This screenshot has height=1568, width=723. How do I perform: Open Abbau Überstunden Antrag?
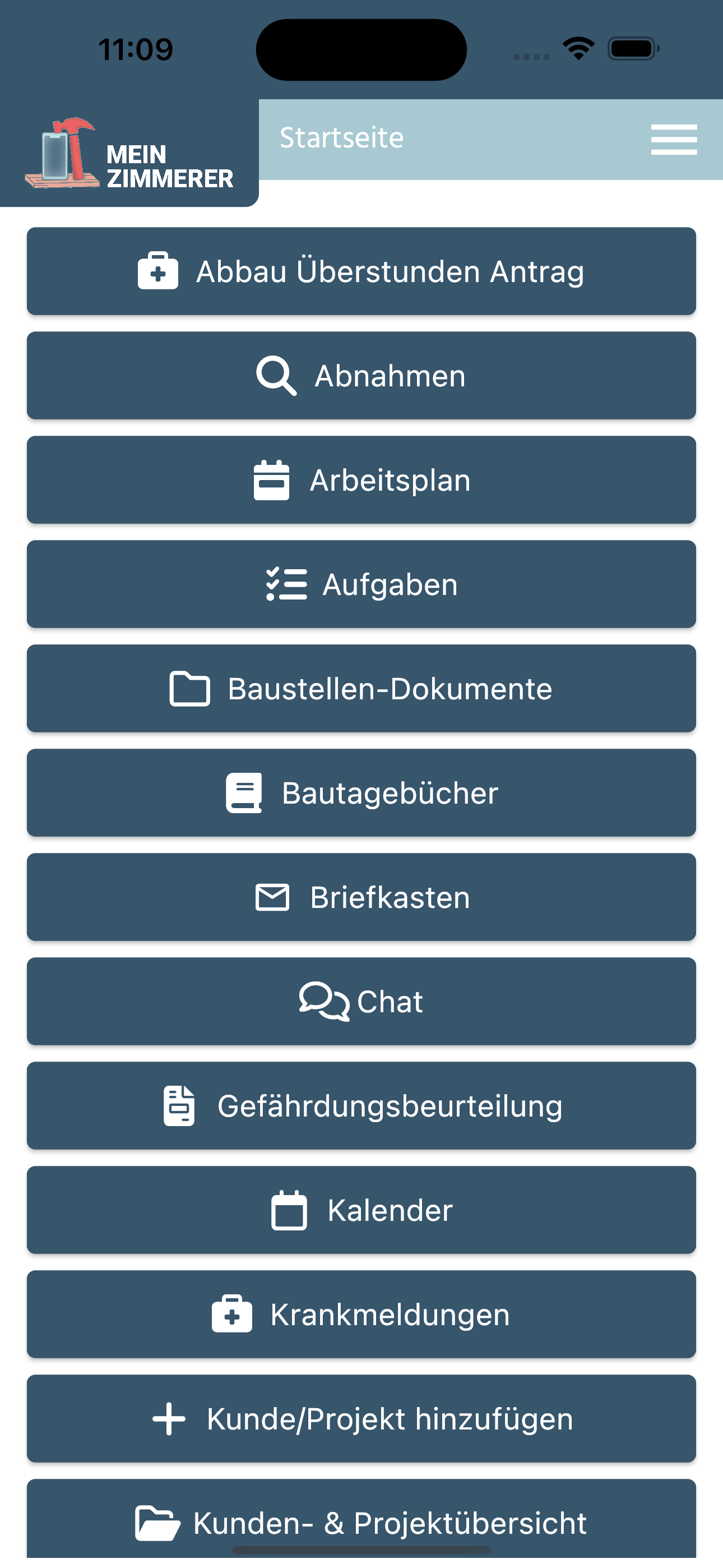tap(361, 271)
